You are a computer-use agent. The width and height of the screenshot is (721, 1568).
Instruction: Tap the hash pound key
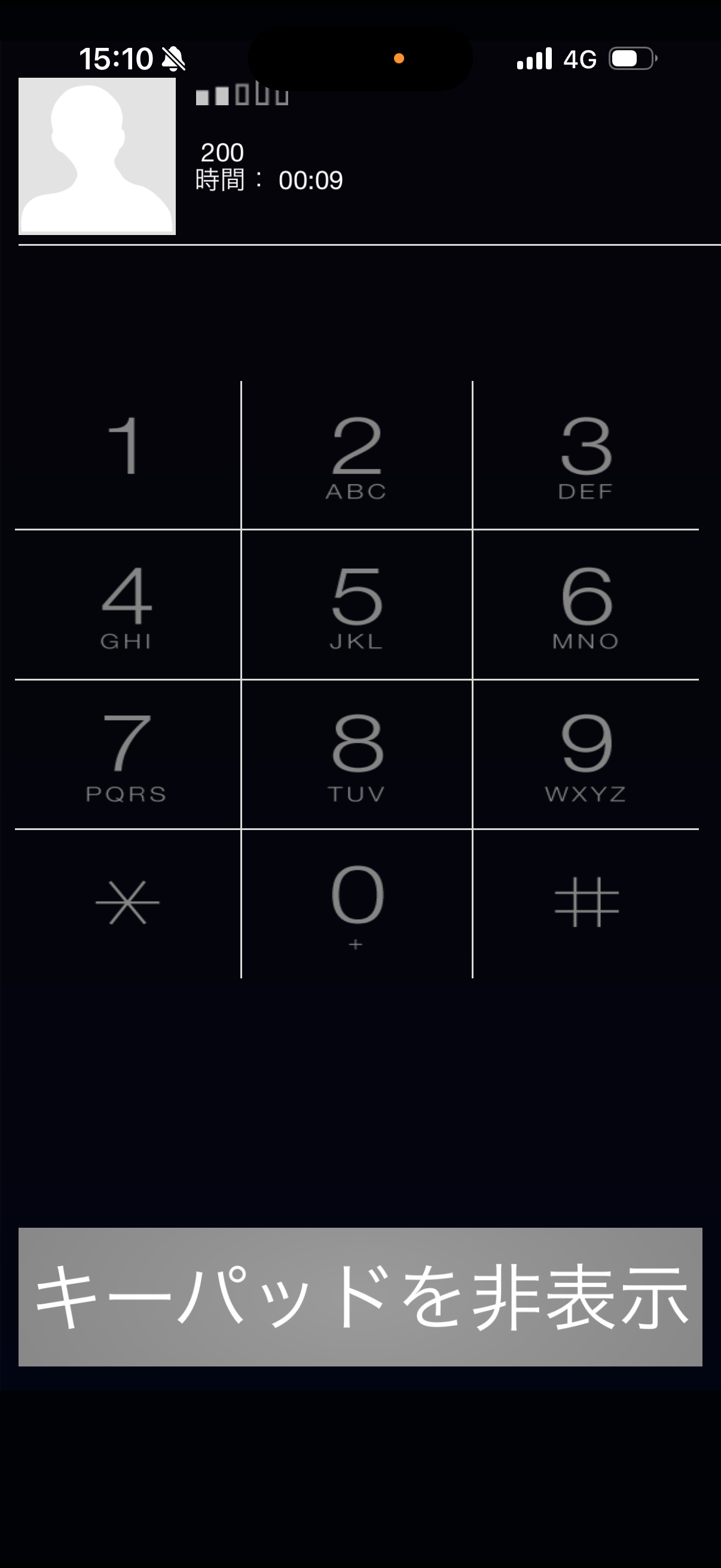(586, 903)
